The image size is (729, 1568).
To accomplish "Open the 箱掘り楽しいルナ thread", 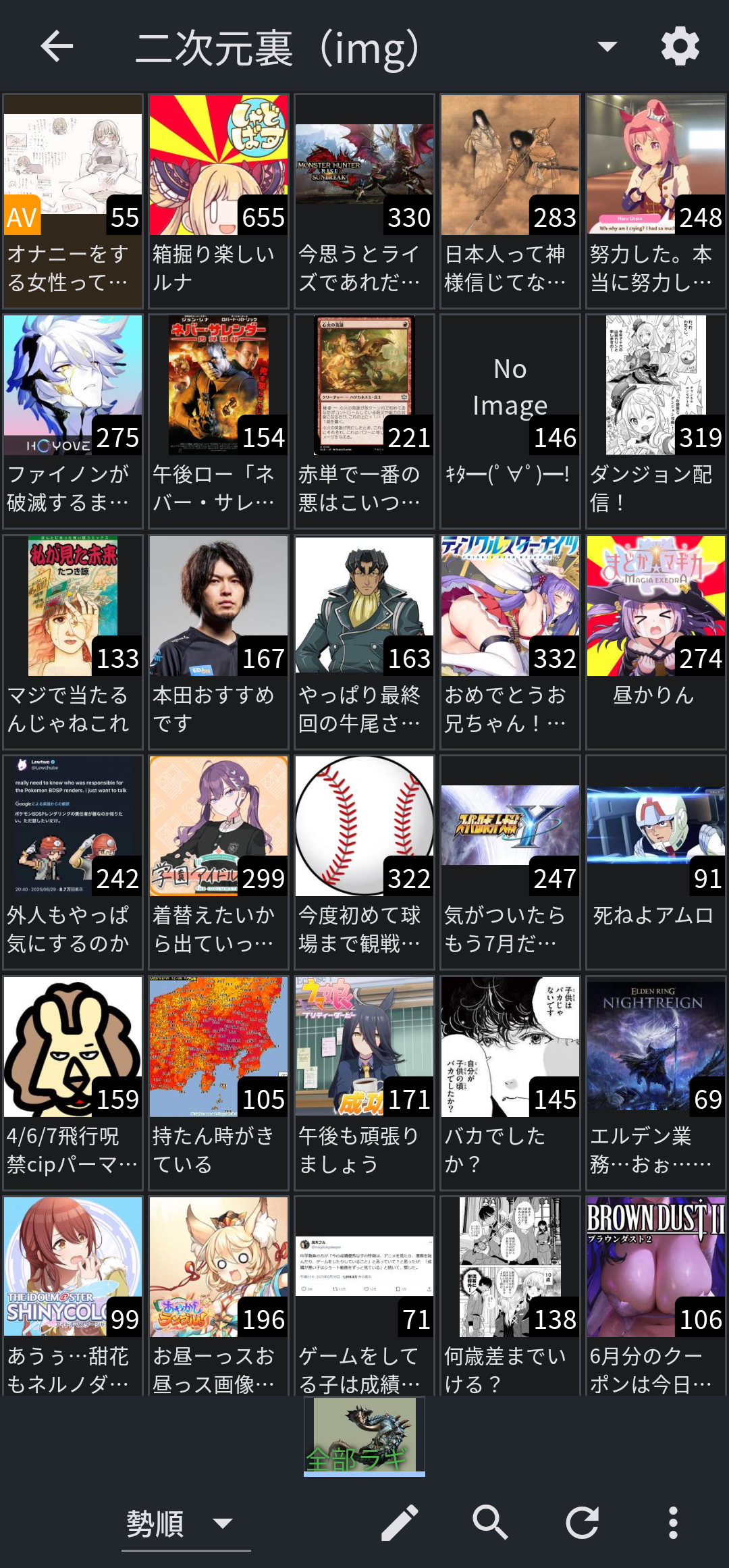I will 219,201.
